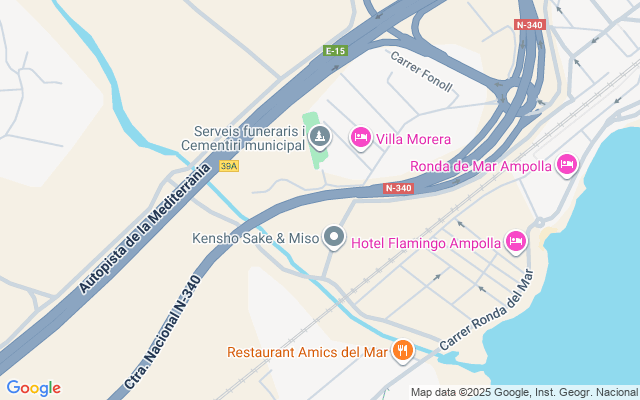This screenshot has width=640, height=400.
Task: Select the Ronda de Mar Ampolla hotel marker
Action: [567, 165]
